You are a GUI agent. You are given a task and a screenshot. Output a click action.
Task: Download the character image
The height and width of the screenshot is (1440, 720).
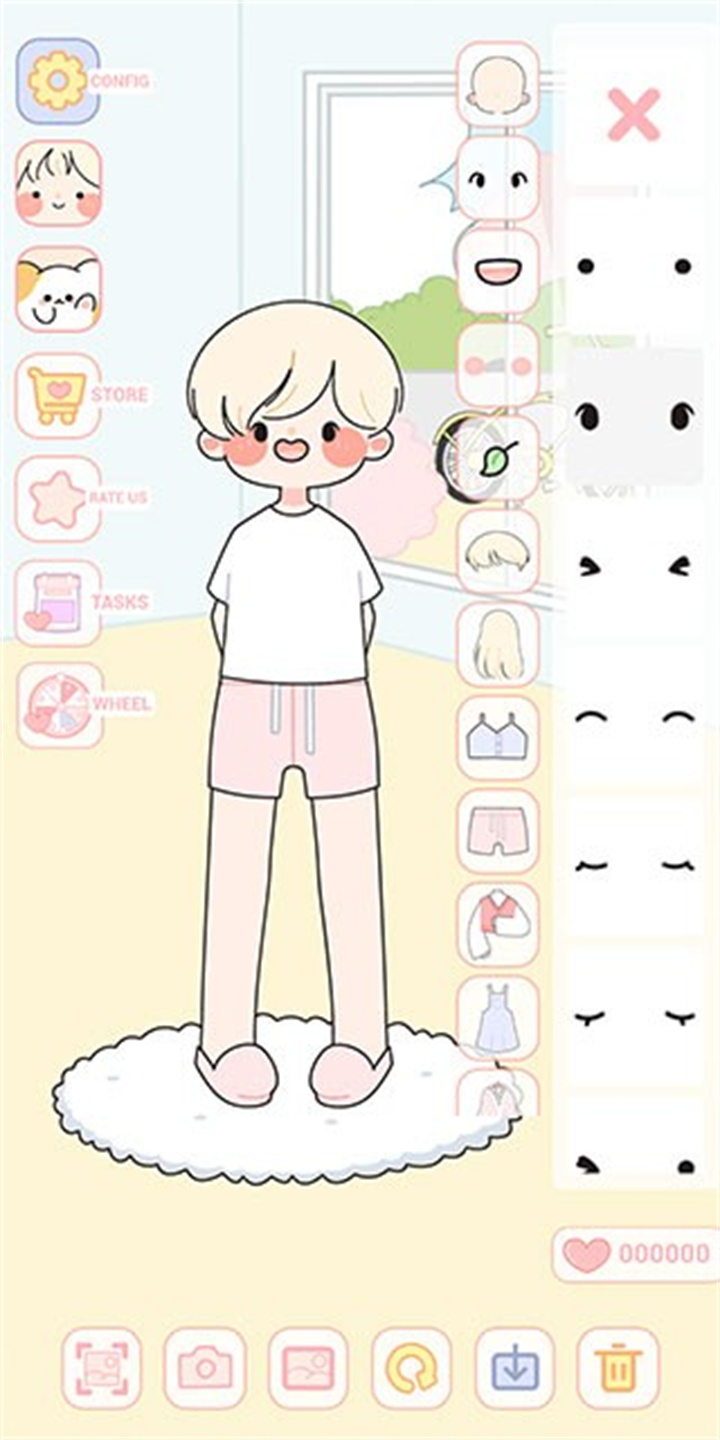pos(515,1368)
